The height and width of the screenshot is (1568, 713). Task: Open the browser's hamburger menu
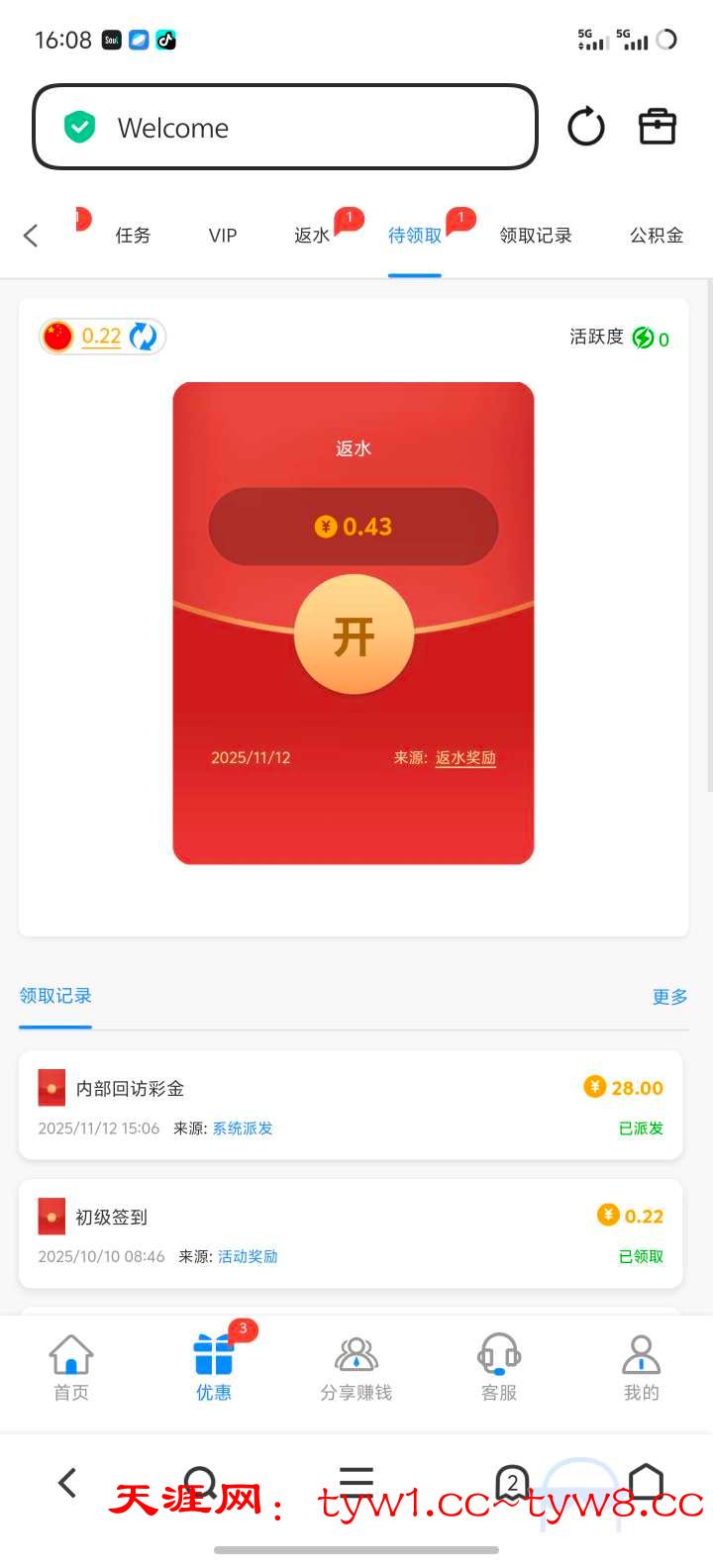coord(356,1481)
